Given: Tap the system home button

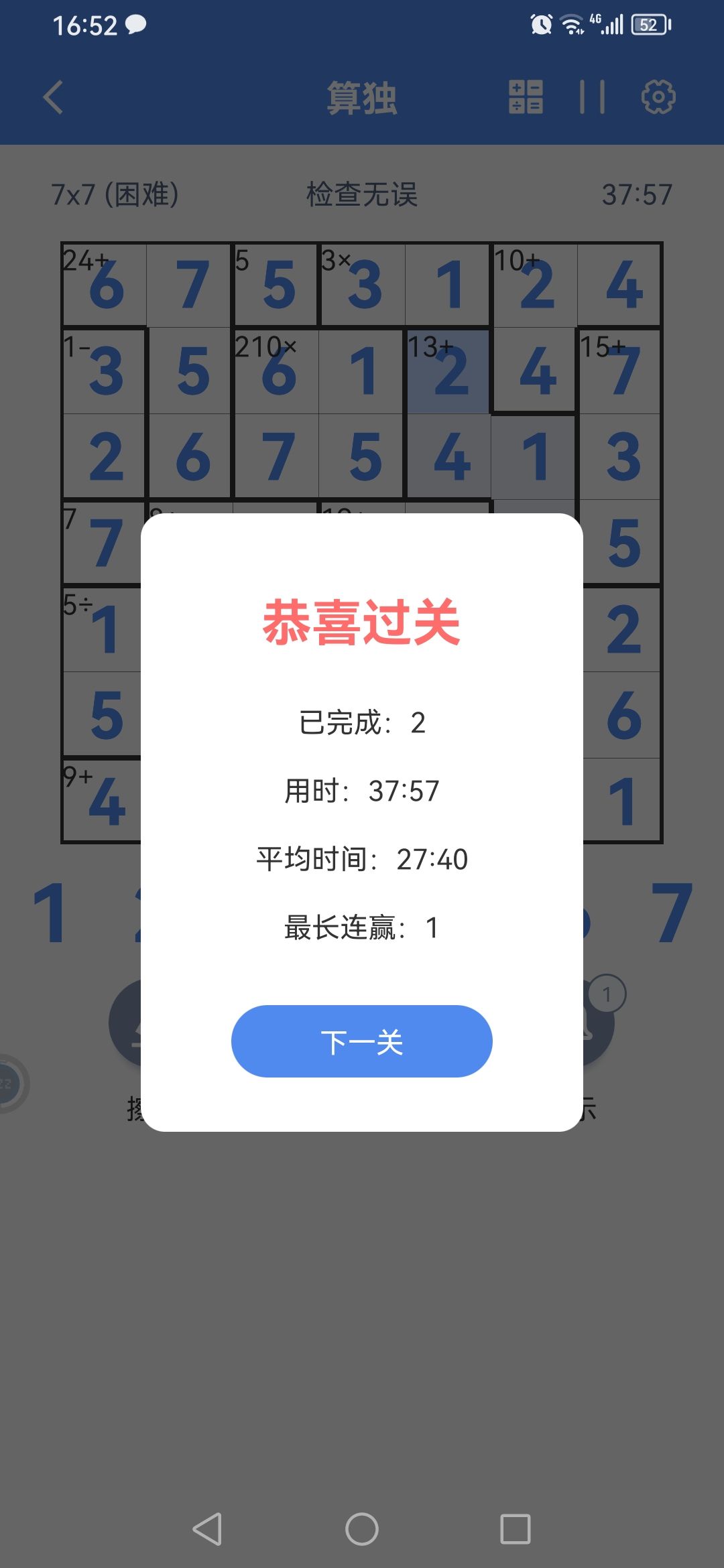Looking at the screenshot, I should (x=362, y=1529).
